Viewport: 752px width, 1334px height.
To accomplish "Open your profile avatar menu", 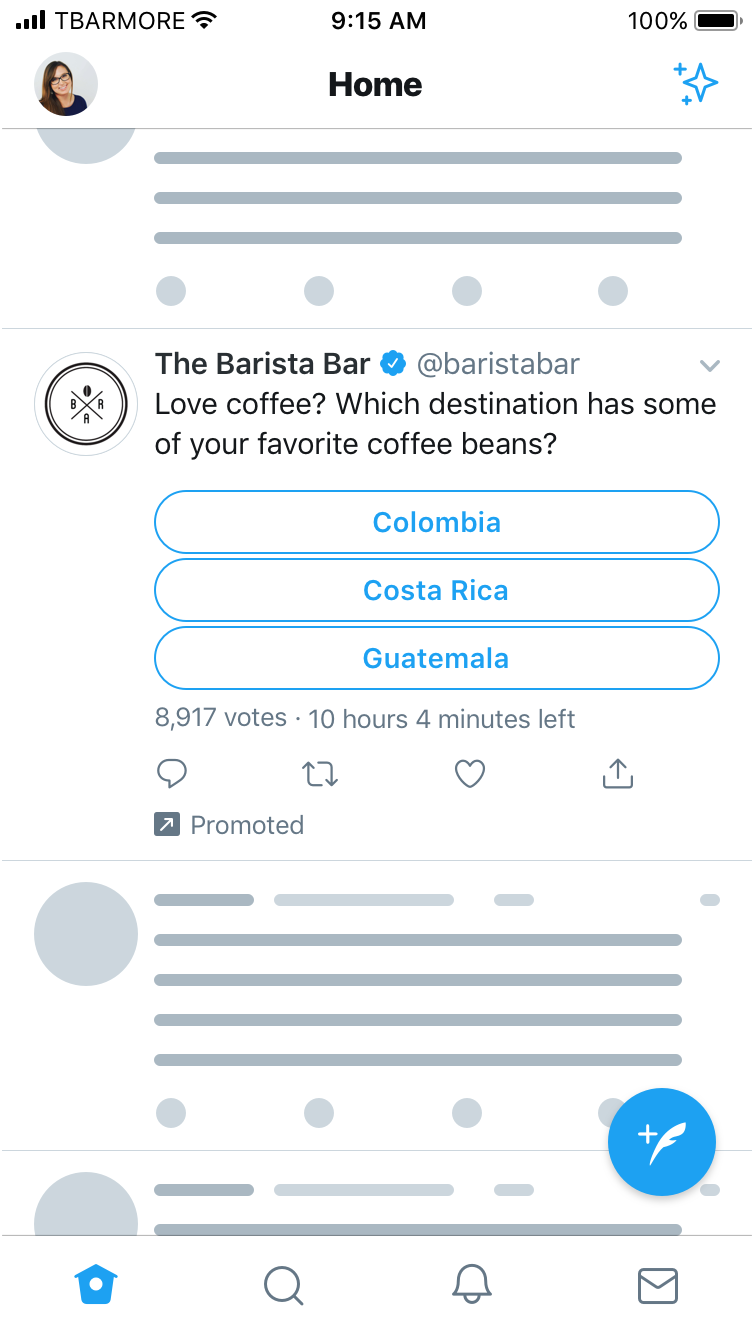I will (x=66, y=84).
